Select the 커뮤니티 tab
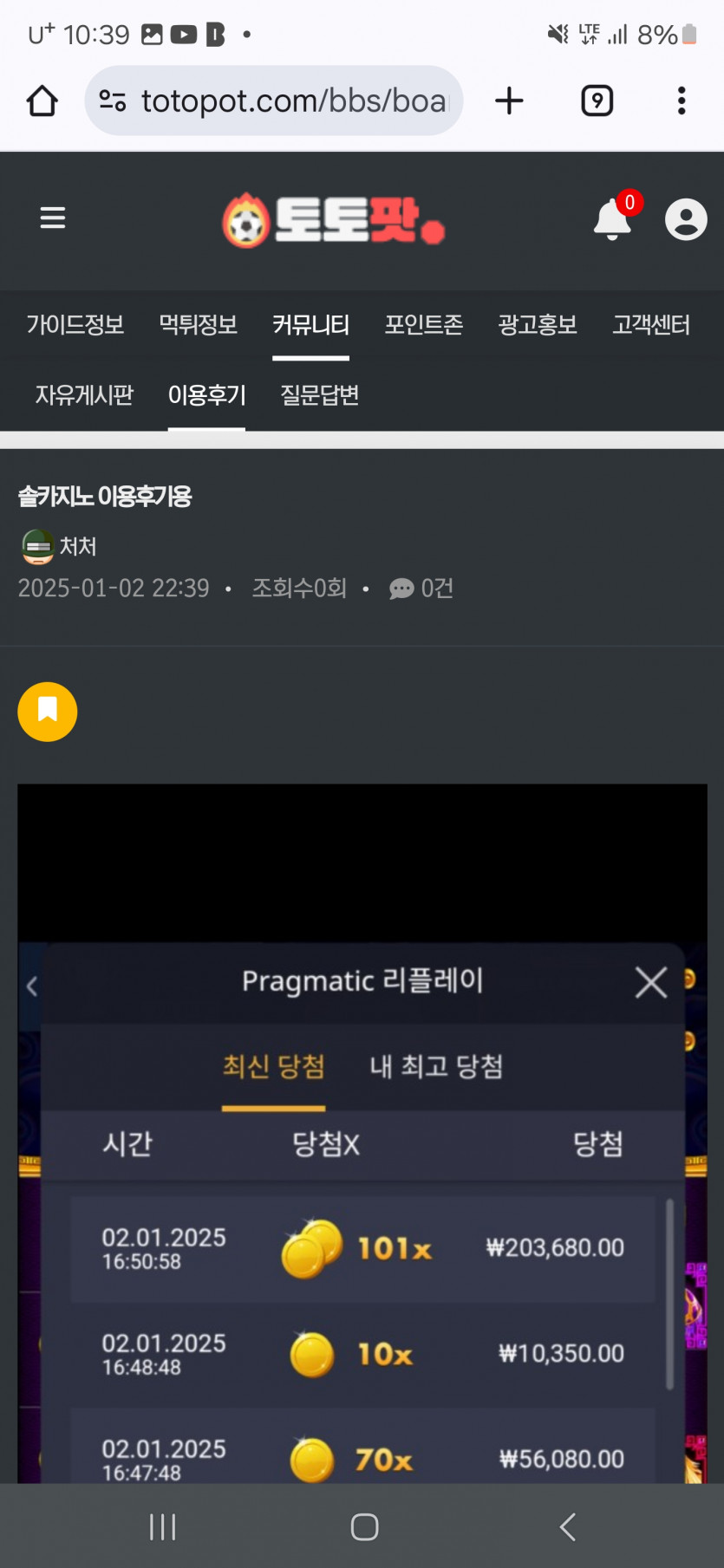The height and width of the screenshot is (1568, 724). click(310, 325)
